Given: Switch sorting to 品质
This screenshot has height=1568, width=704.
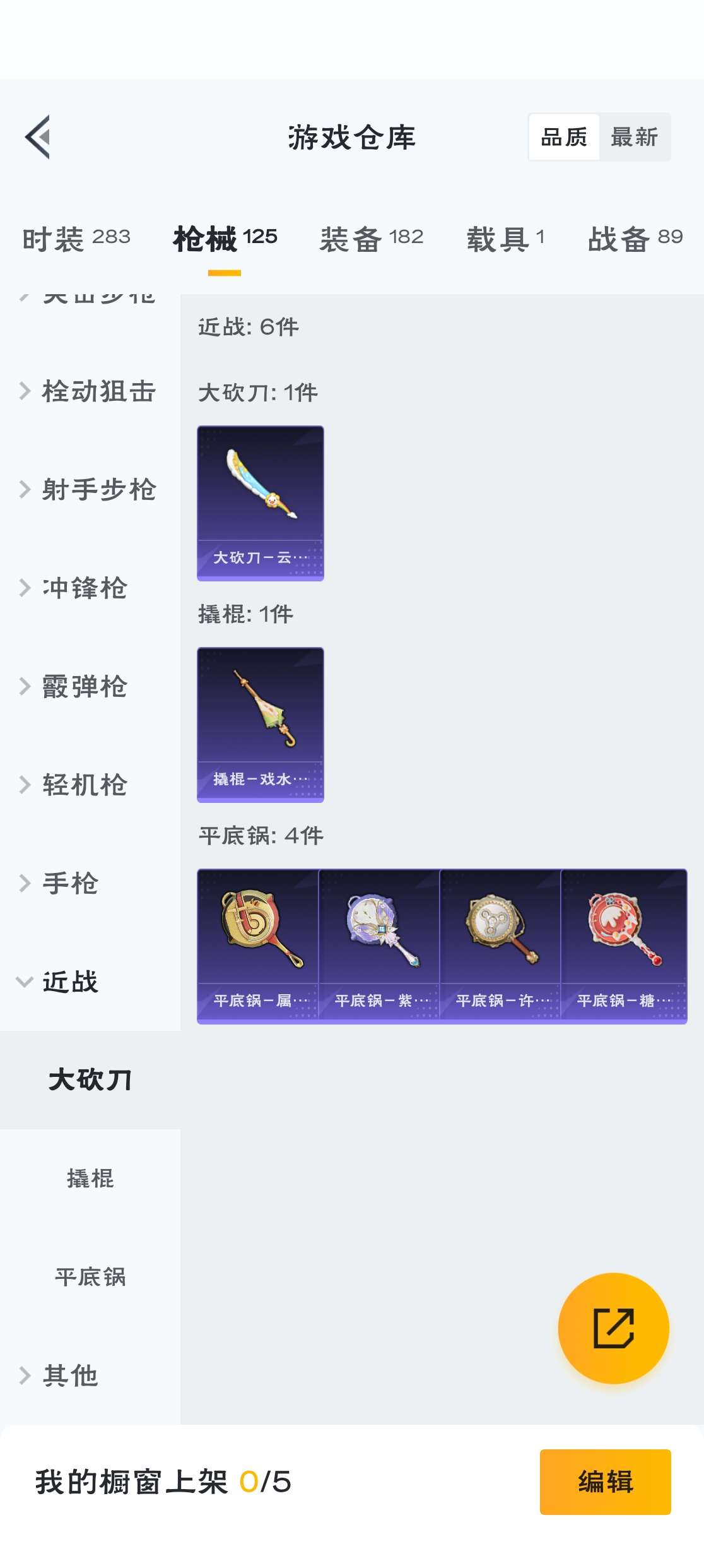Looking at the screenshot, I should [564, 136].
